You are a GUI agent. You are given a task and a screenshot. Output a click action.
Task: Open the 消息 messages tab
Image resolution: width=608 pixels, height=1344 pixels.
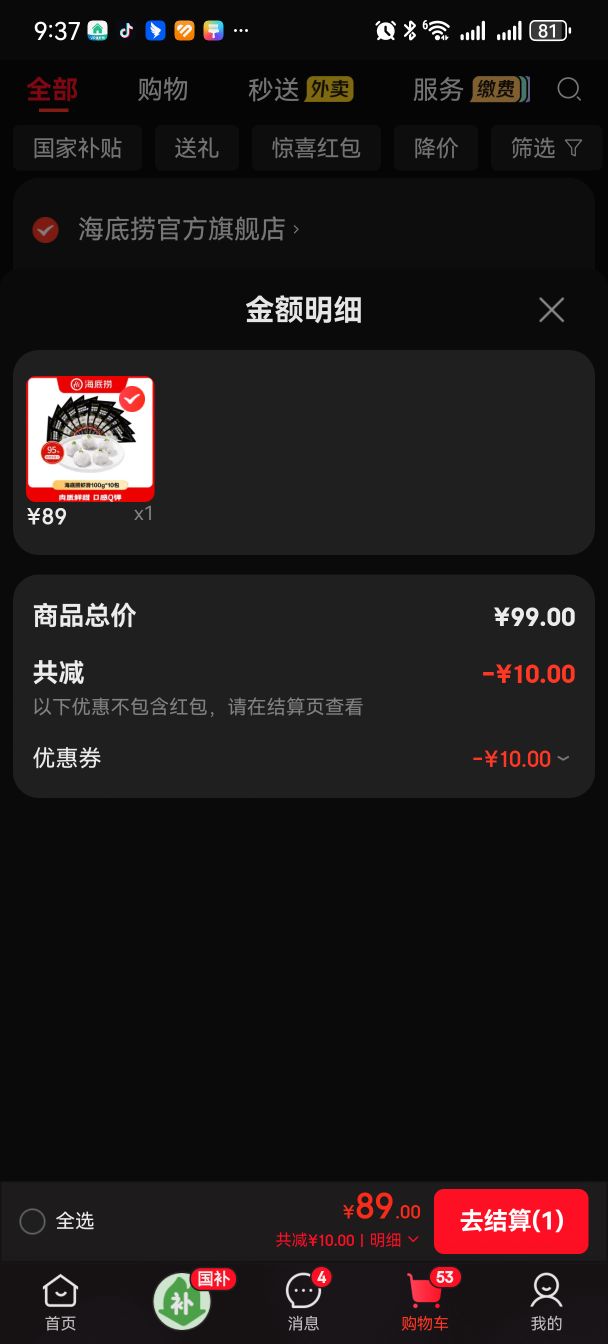tap(304, 1303)
